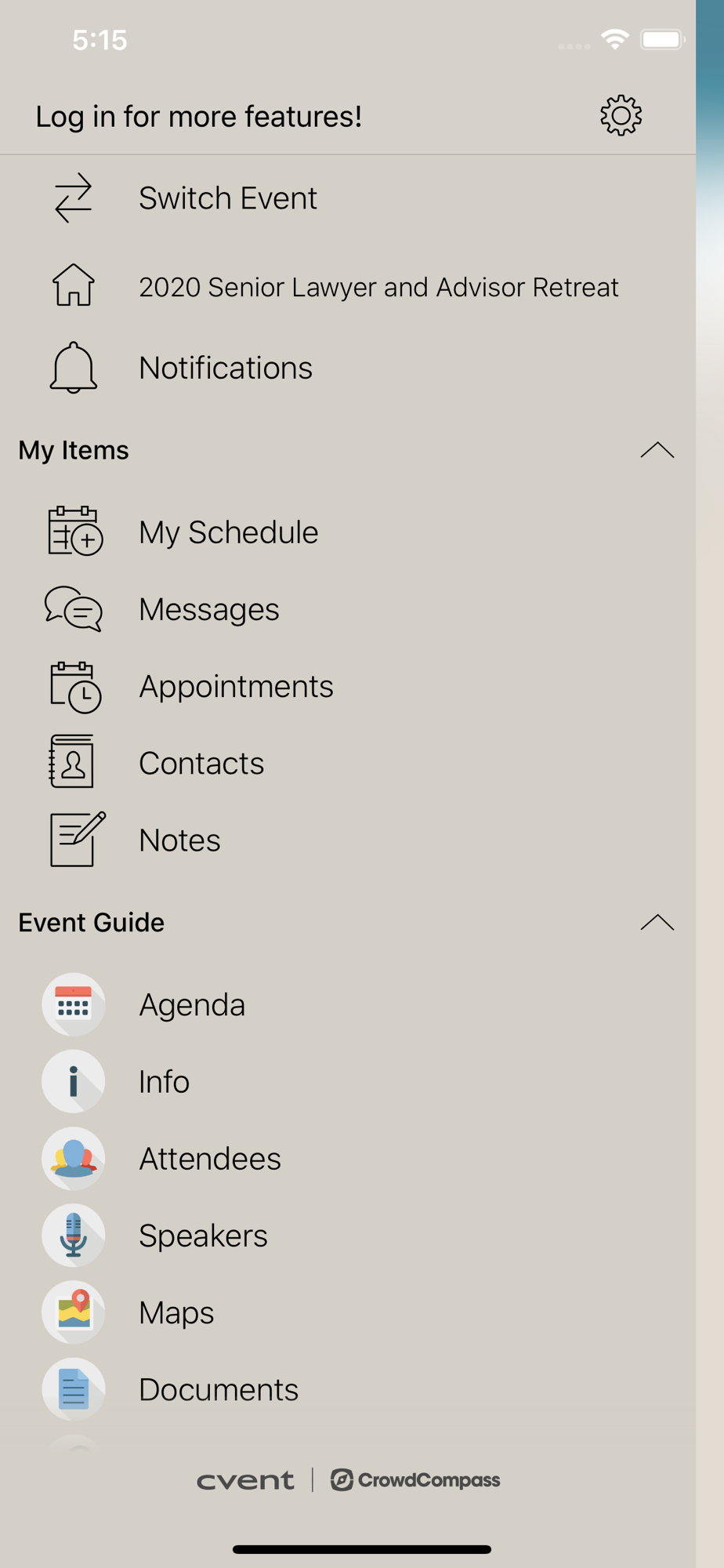Viewport: 724px width, 1568px height.
Task: Open Switch Event
Action: (x=348, y=198)
